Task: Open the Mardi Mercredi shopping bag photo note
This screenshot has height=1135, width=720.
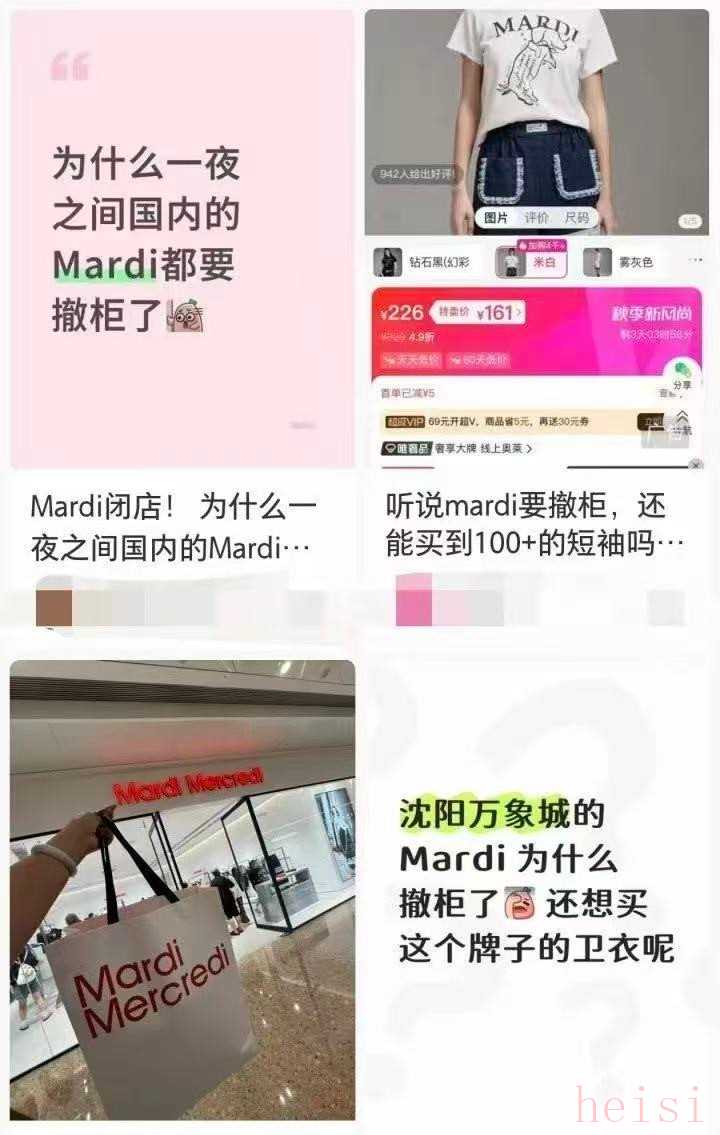Action: click(182, 890)
